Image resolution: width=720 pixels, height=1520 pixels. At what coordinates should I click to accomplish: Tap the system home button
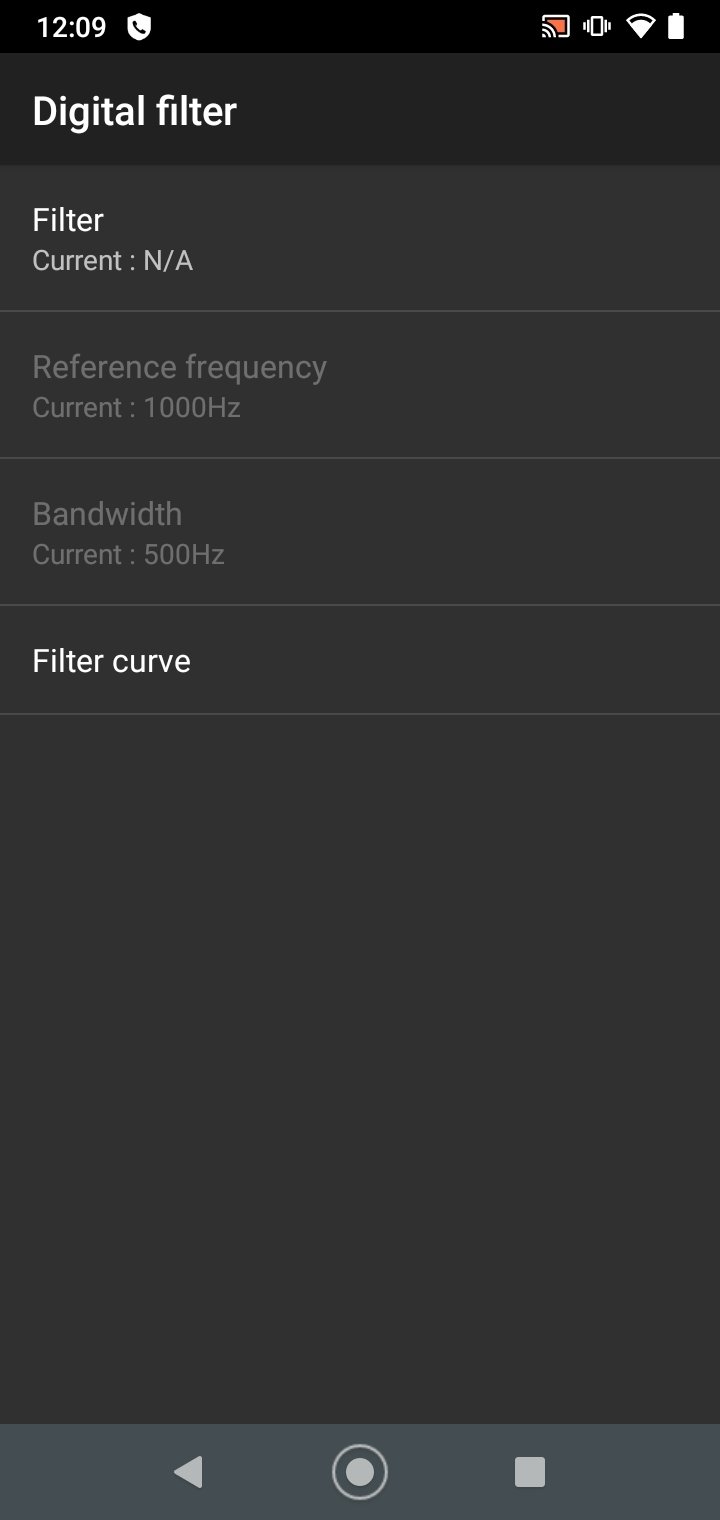360,1472
